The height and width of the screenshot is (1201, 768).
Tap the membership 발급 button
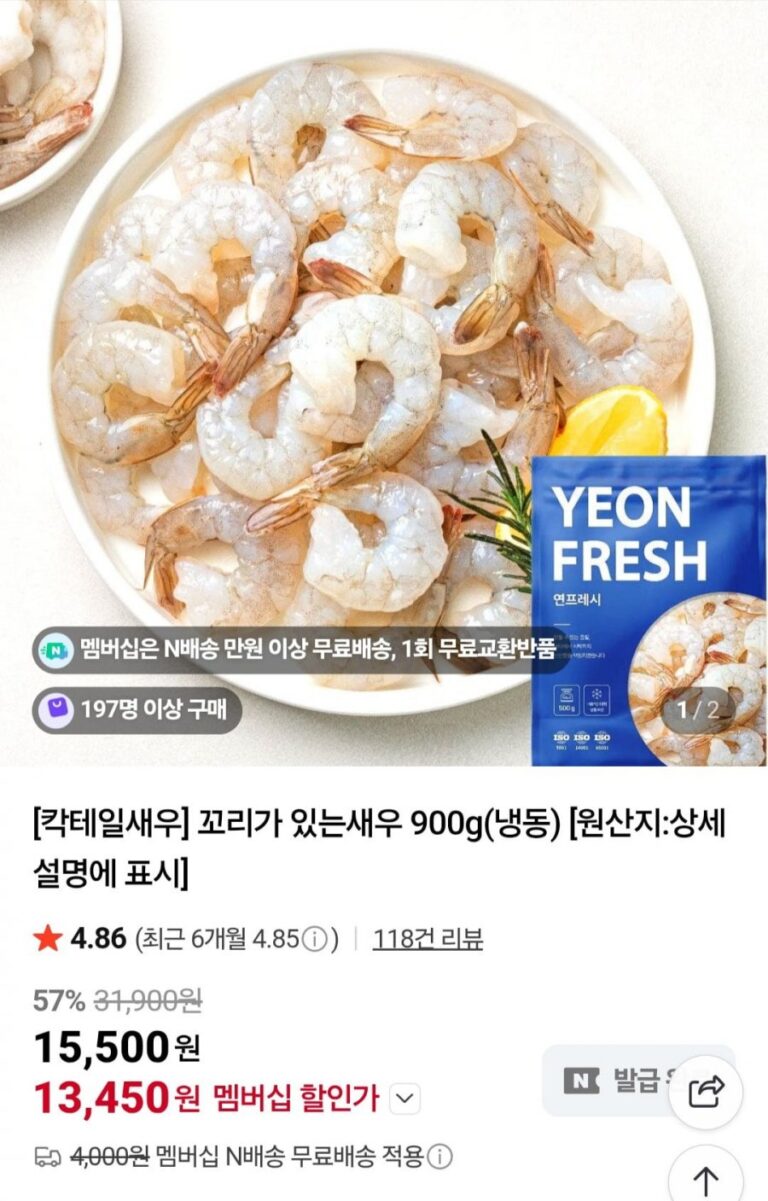610,1080
